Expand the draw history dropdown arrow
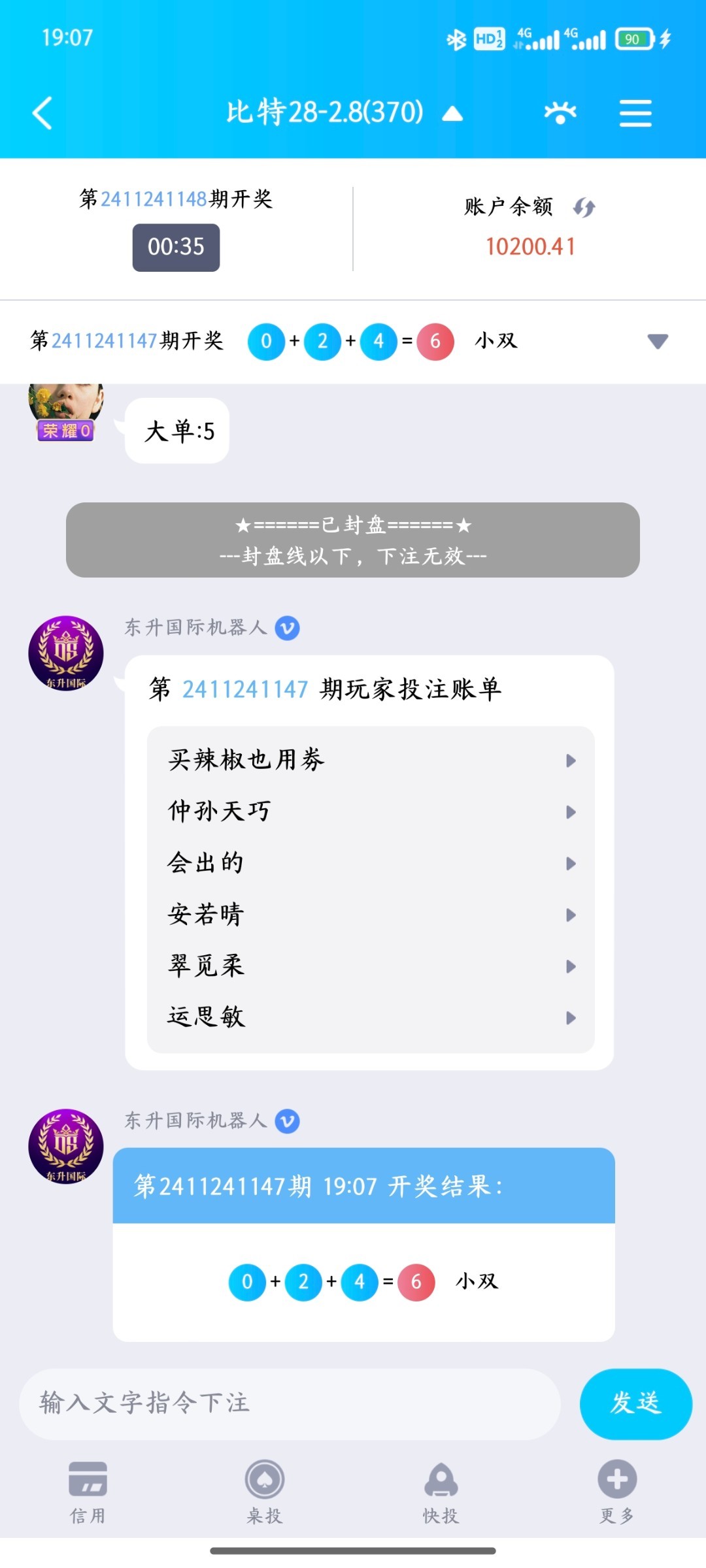The width and height of the screenshot is (706, 1568). (x=657, y=341)
